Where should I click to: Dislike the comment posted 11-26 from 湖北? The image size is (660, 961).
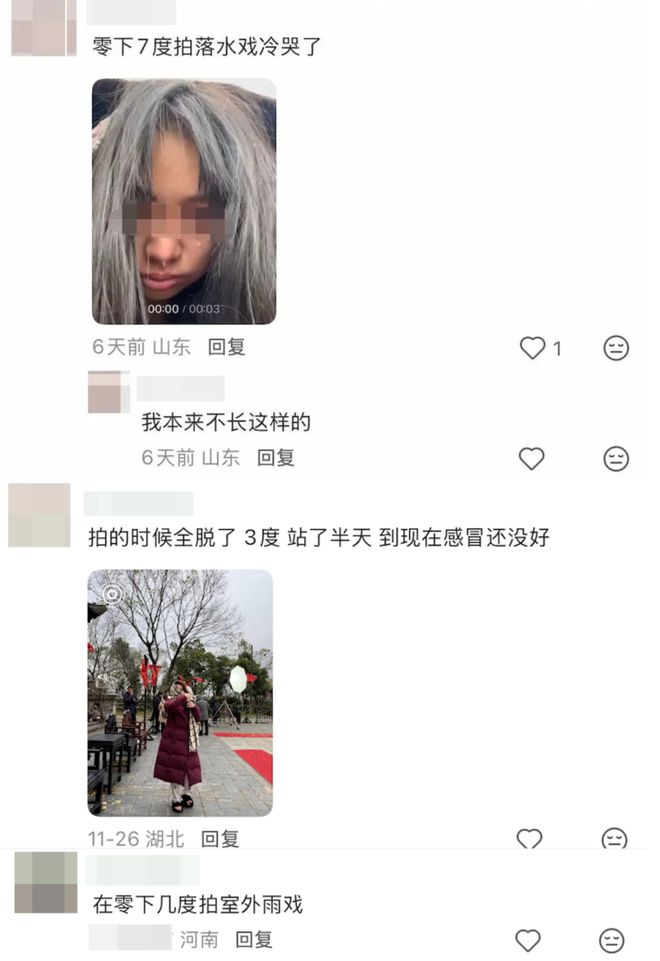tap(614, 839)
